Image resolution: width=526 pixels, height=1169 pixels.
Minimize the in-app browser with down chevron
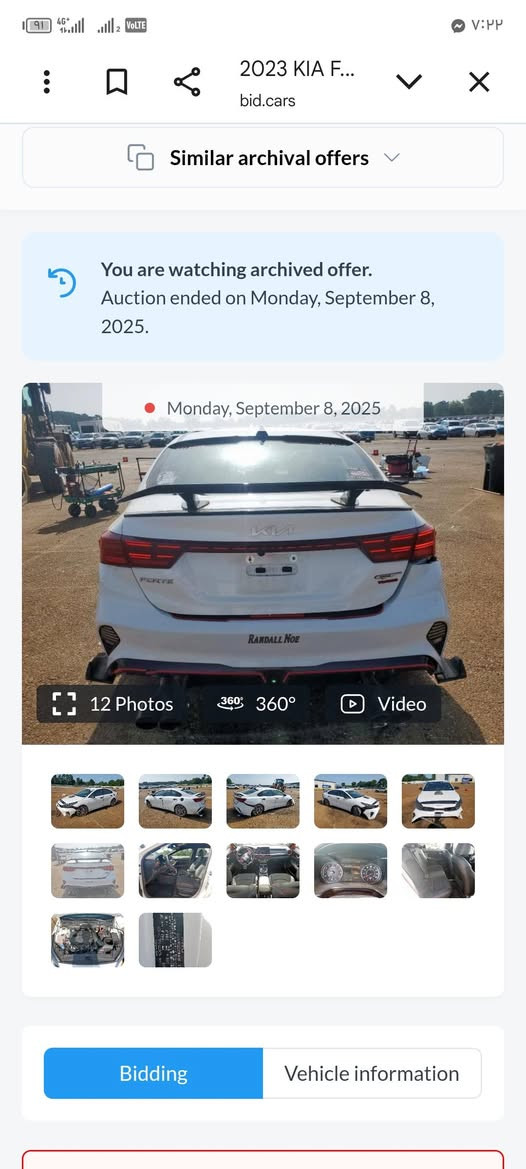coord(409,81)
